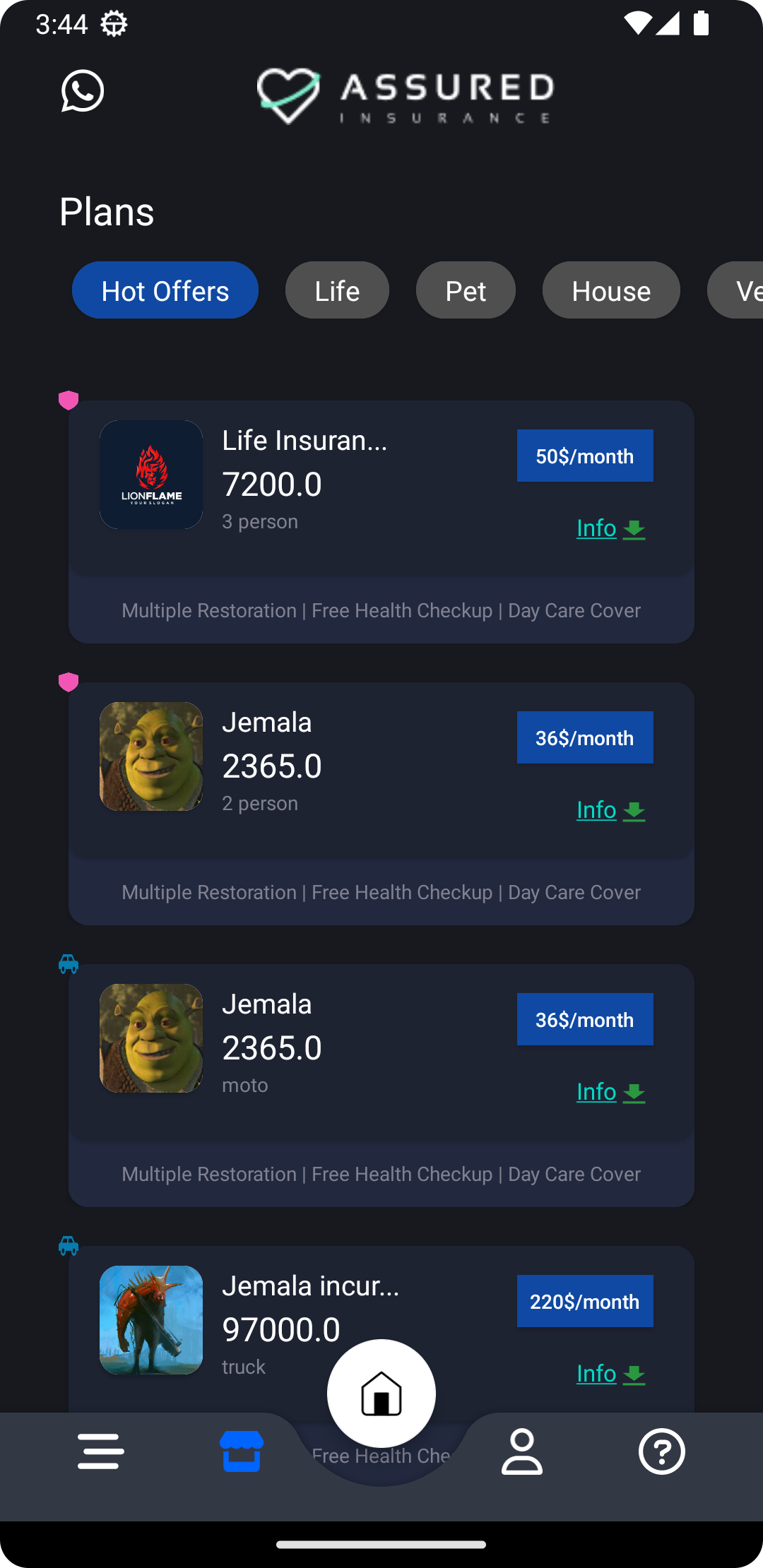Tap the Assured Insurance heart logo
Screen dimensions: 763x1568
289,96
